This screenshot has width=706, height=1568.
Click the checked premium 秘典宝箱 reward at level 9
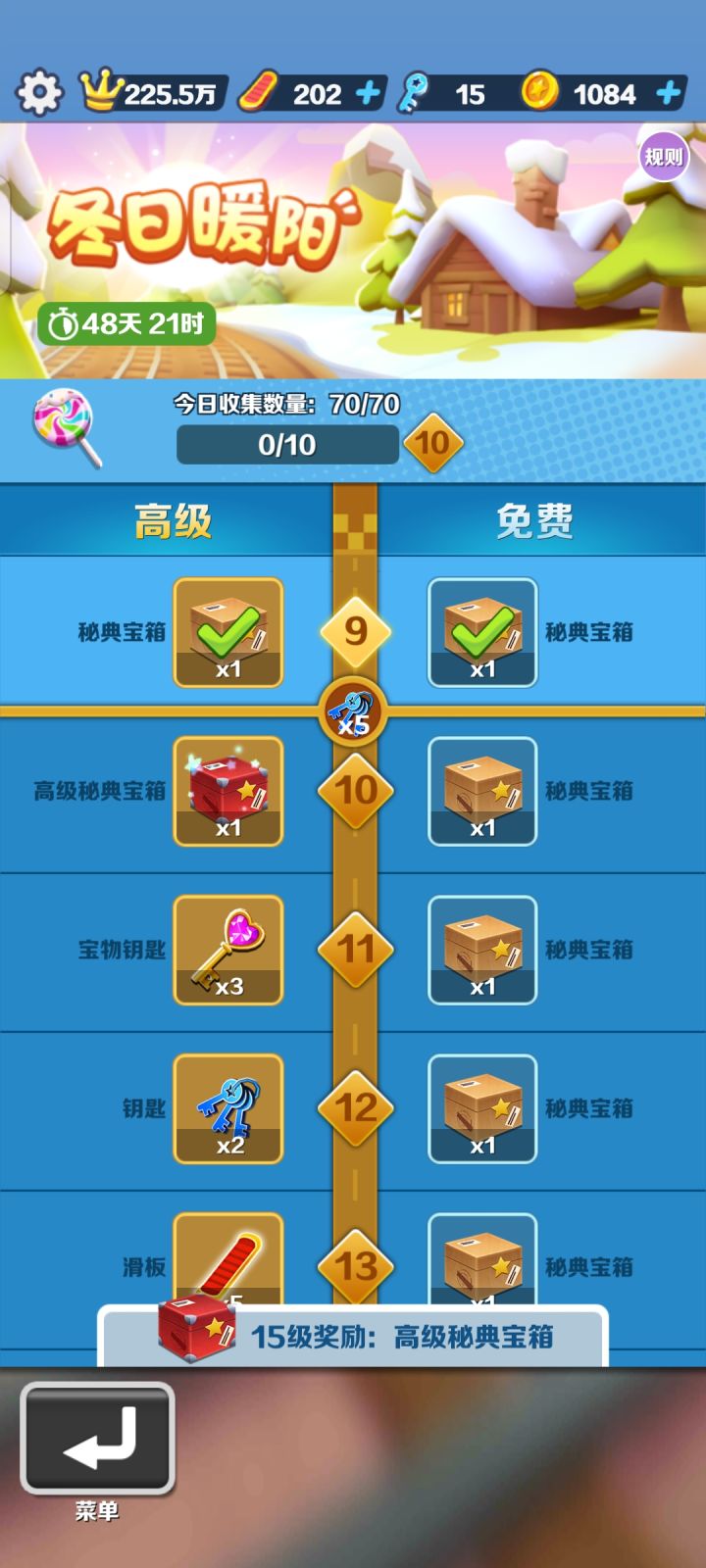(228, 632)
